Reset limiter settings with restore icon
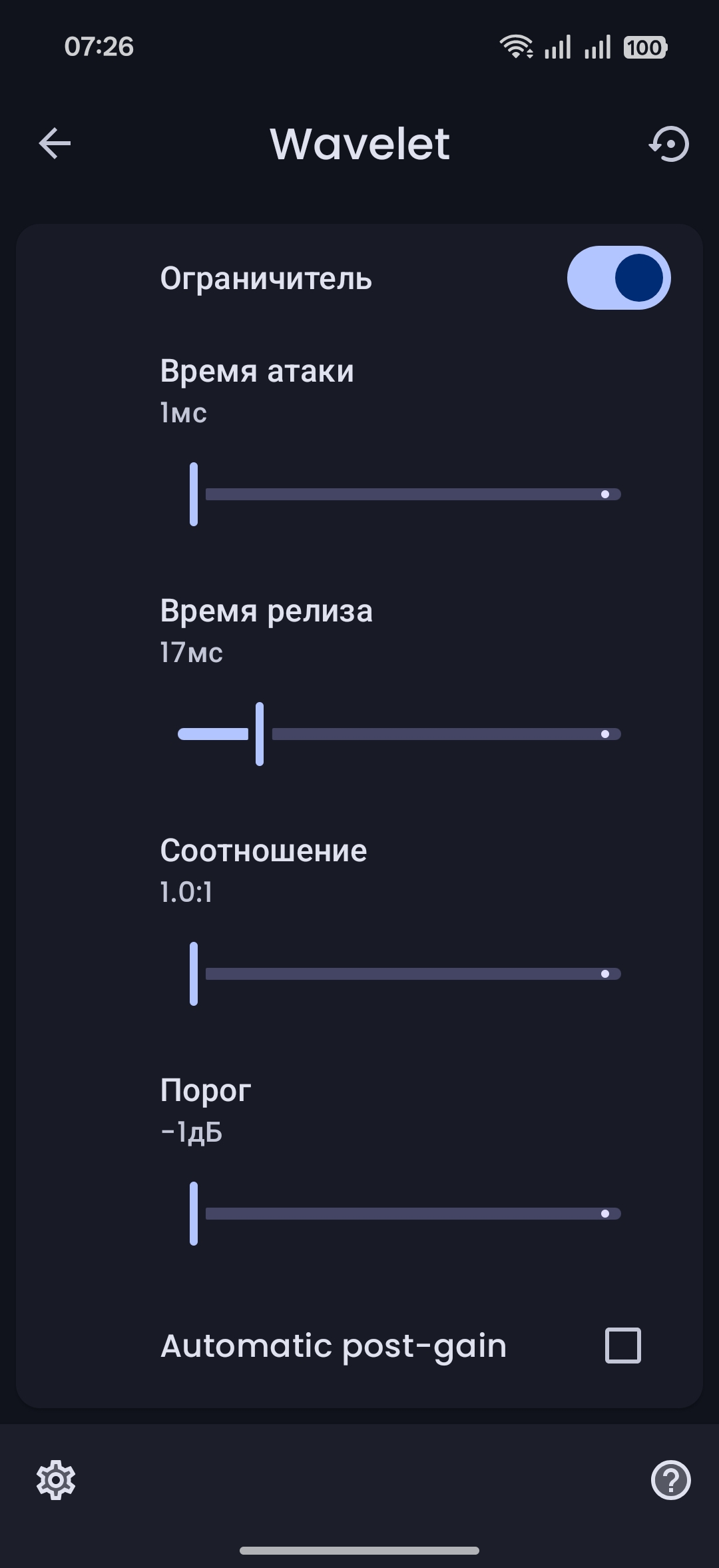This screenshot has height=1568, width=719. [x=669, y=144]
